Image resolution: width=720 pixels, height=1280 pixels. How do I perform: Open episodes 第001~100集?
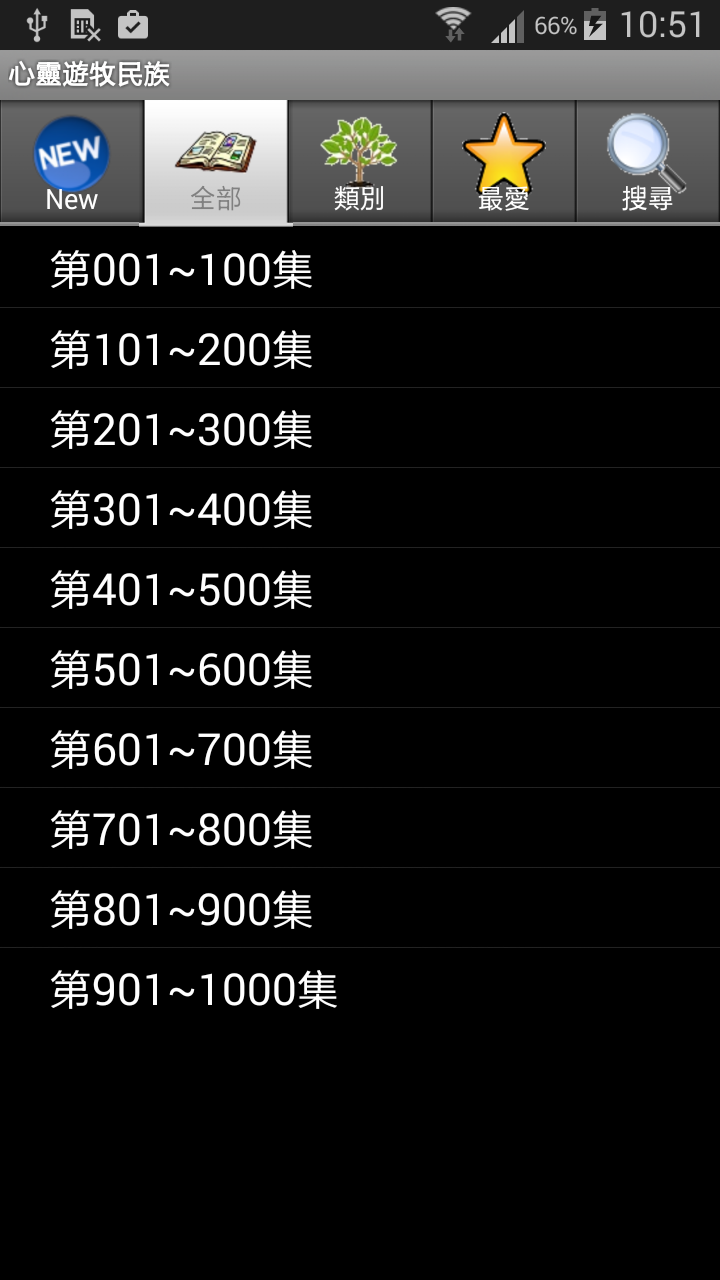(360, 268)
